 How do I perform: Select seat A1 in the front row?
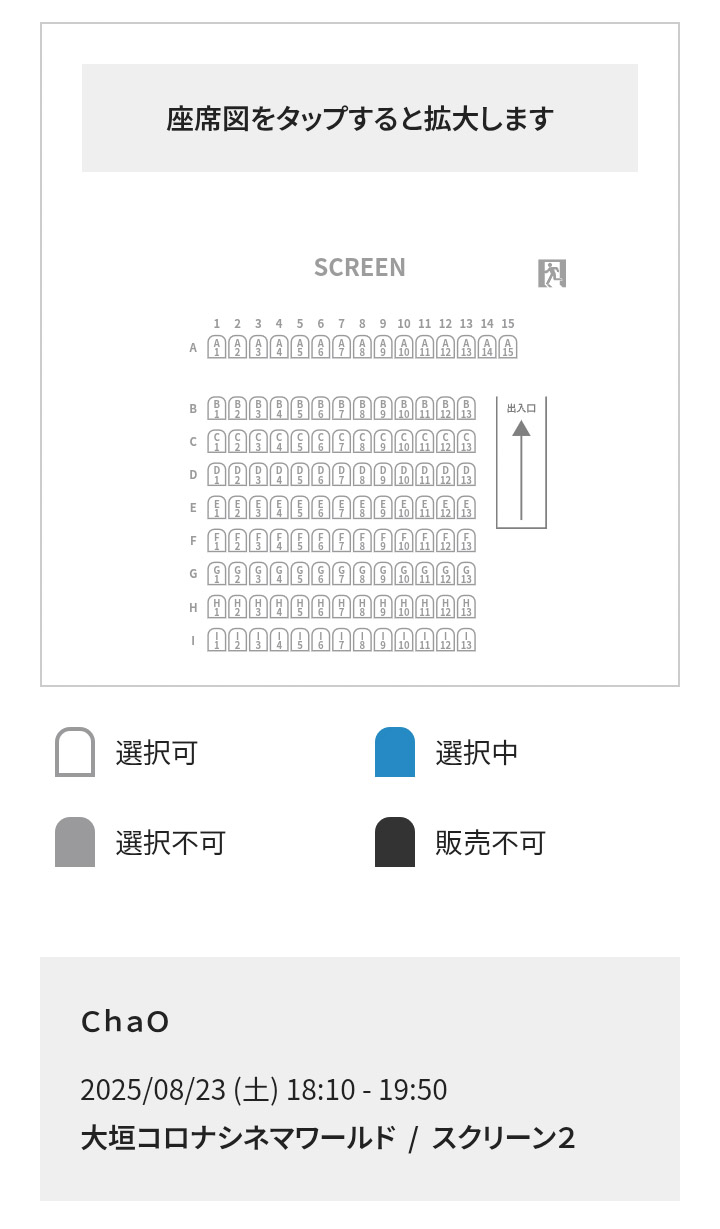tap(217, 347)
